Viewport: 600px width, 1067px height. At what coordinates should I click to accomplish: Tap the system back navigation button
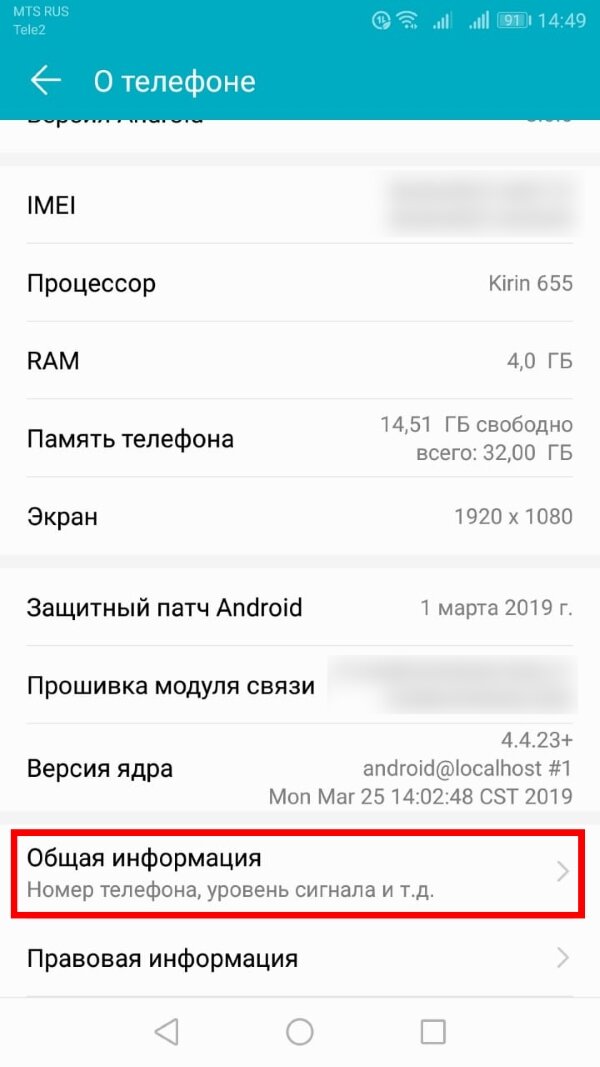pyautogui.click(x=167, y=1032)
